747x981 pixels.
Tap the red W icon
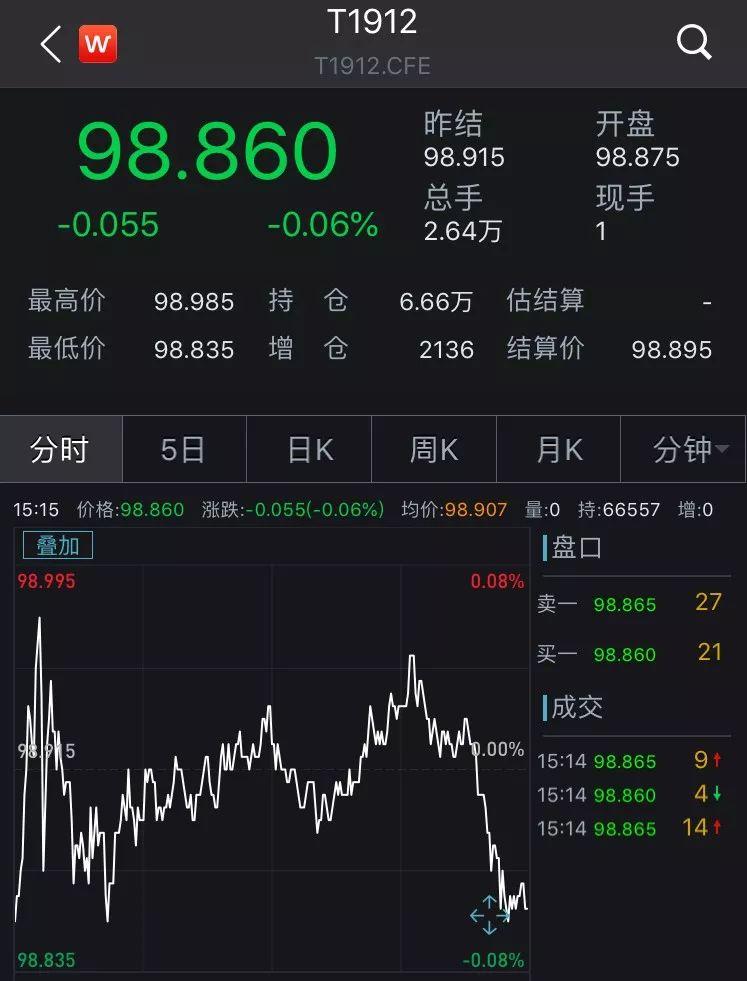[98, 44]
